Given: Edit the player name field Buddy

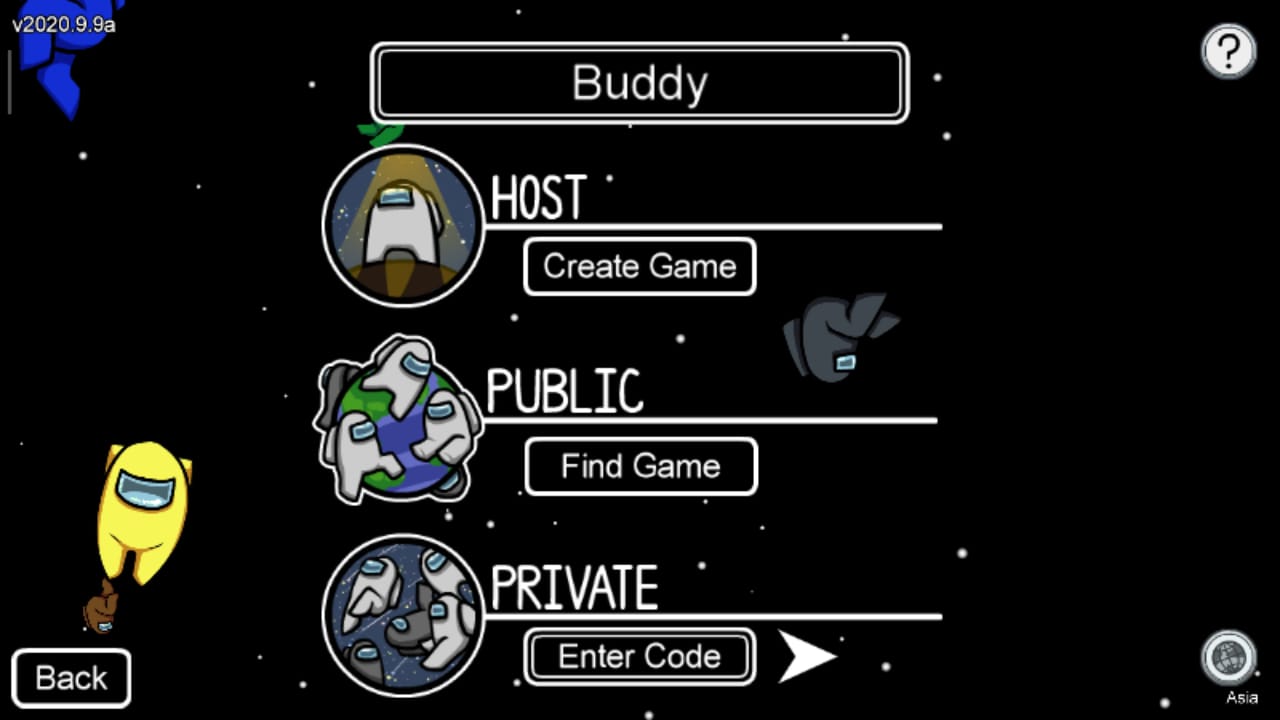Looking at the screenshot, I should coord(639,83).
